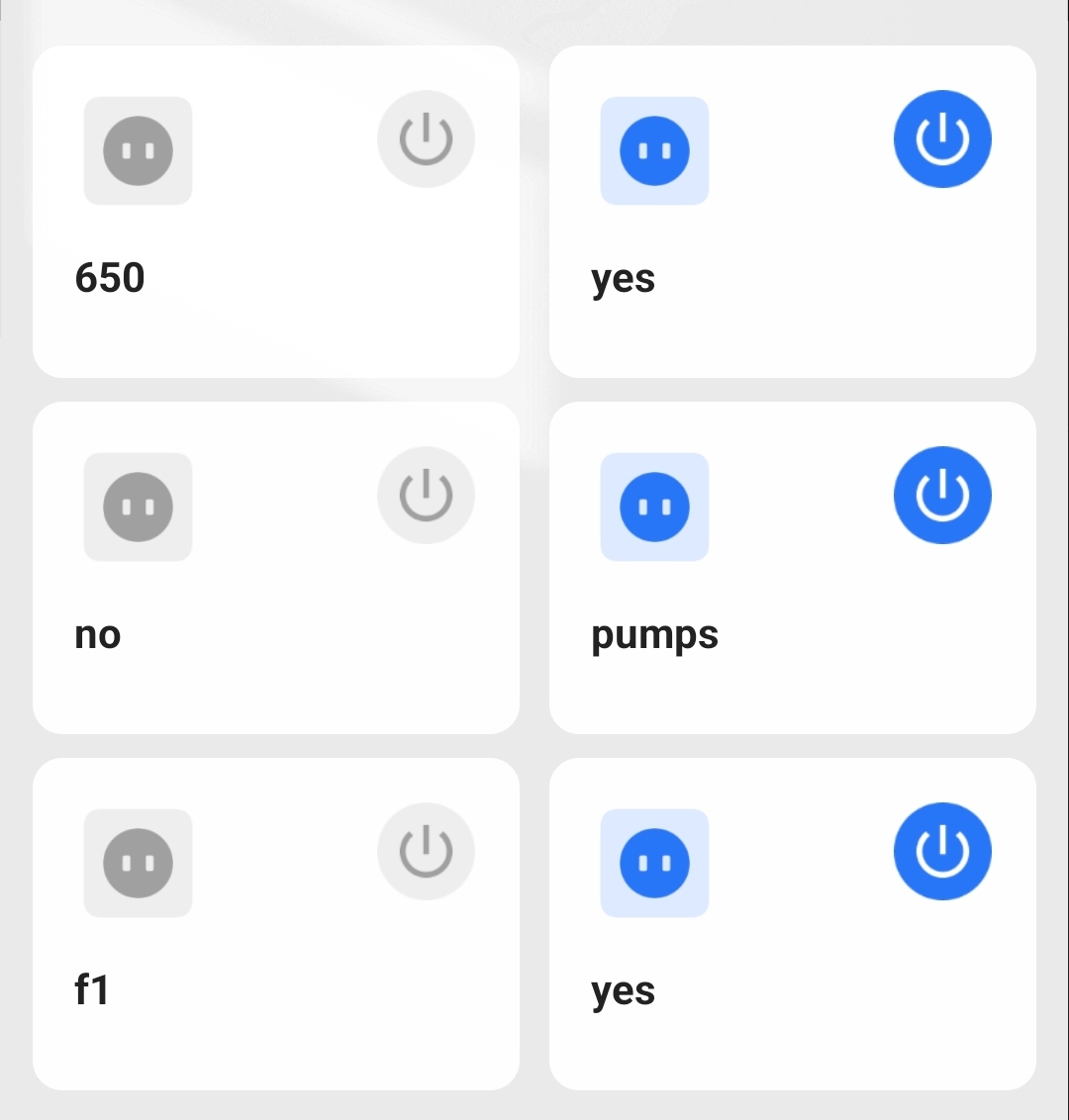Switch on the power for the no socket
Image resolution: width=1069 pixels, height=1120 pixels.
coord(426,496)
